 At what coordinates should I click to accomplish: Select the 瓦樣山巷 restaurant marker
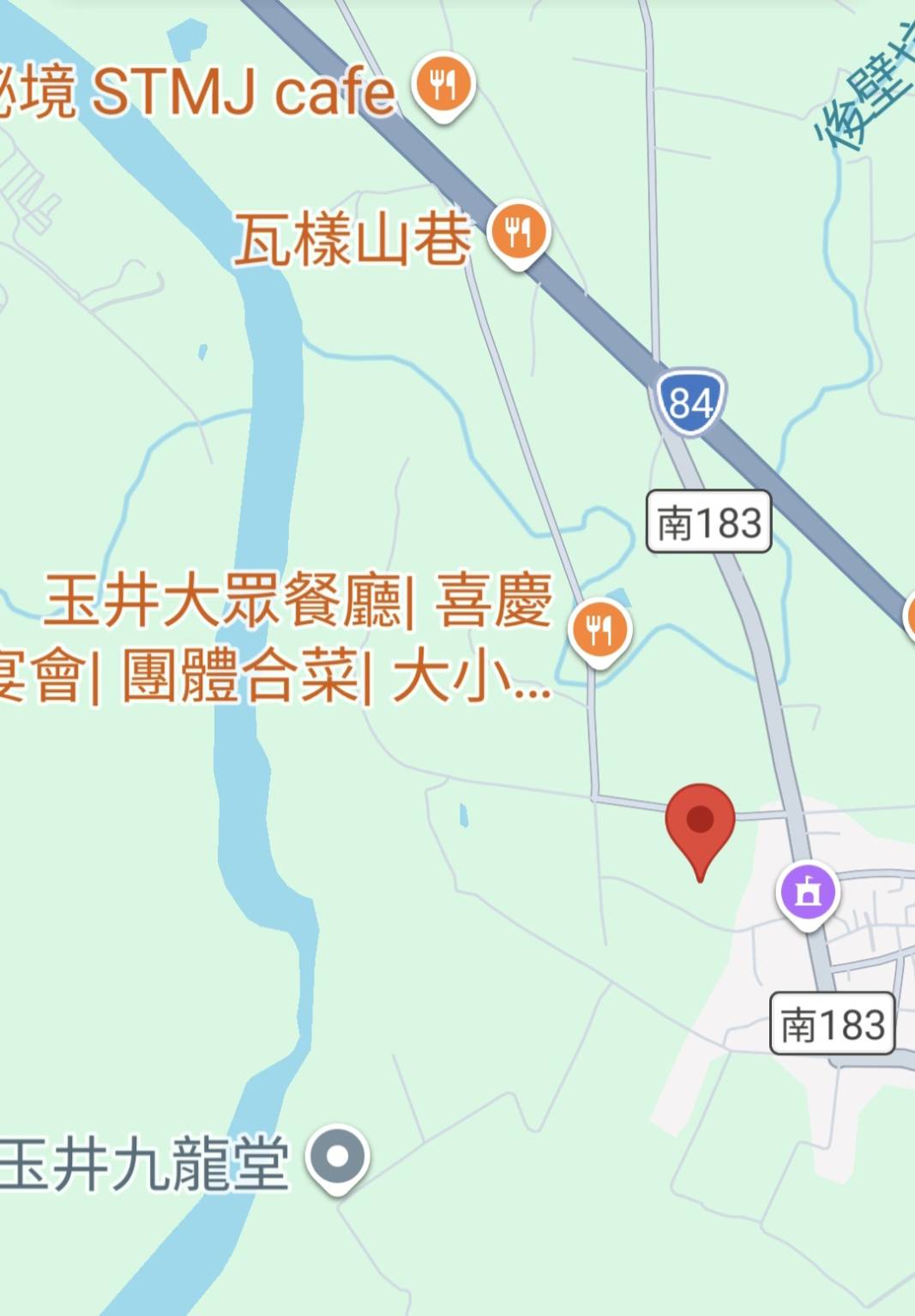pos(518,232)
